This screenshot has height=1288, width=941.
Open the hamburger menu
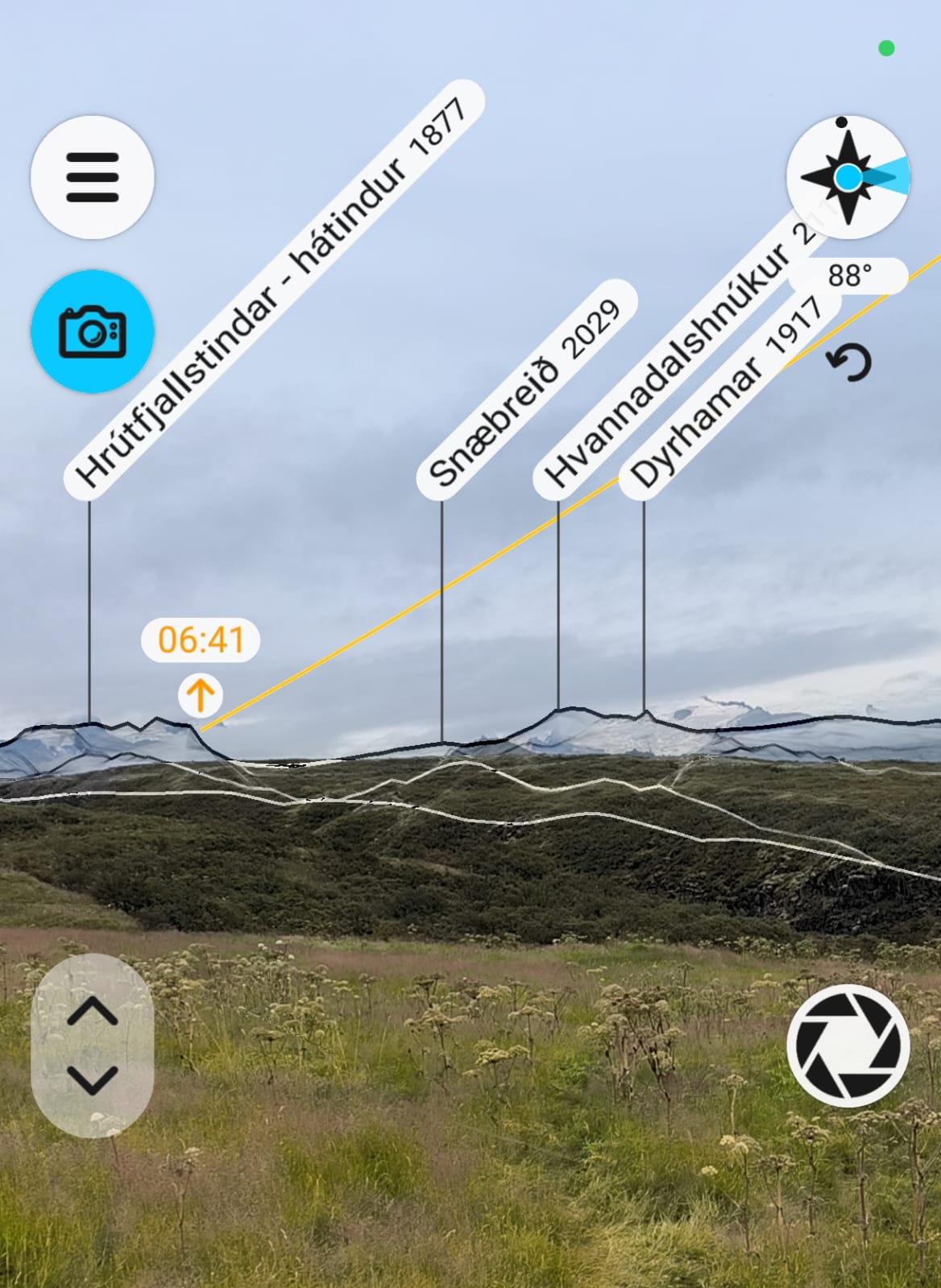point(92,177)
